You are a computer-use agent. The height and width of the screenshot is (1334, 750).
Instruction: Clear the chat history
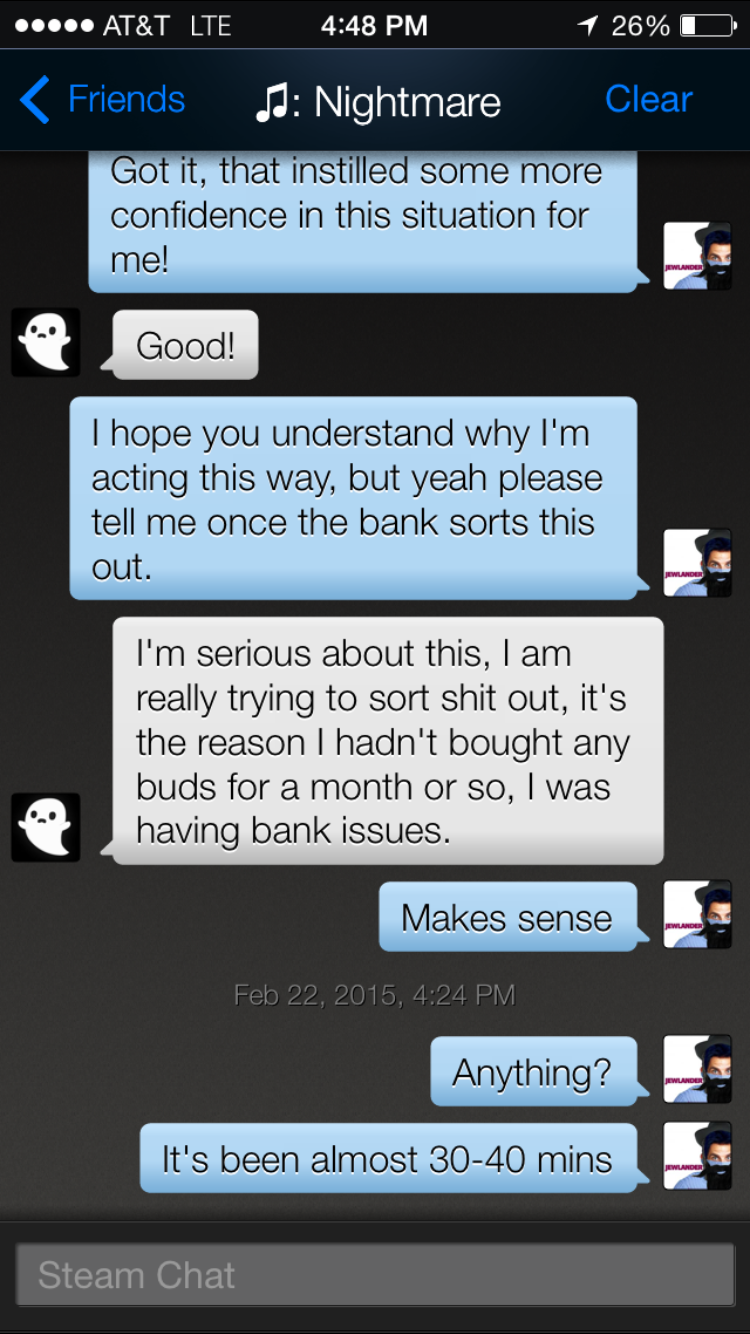click(x=648, y=100)
